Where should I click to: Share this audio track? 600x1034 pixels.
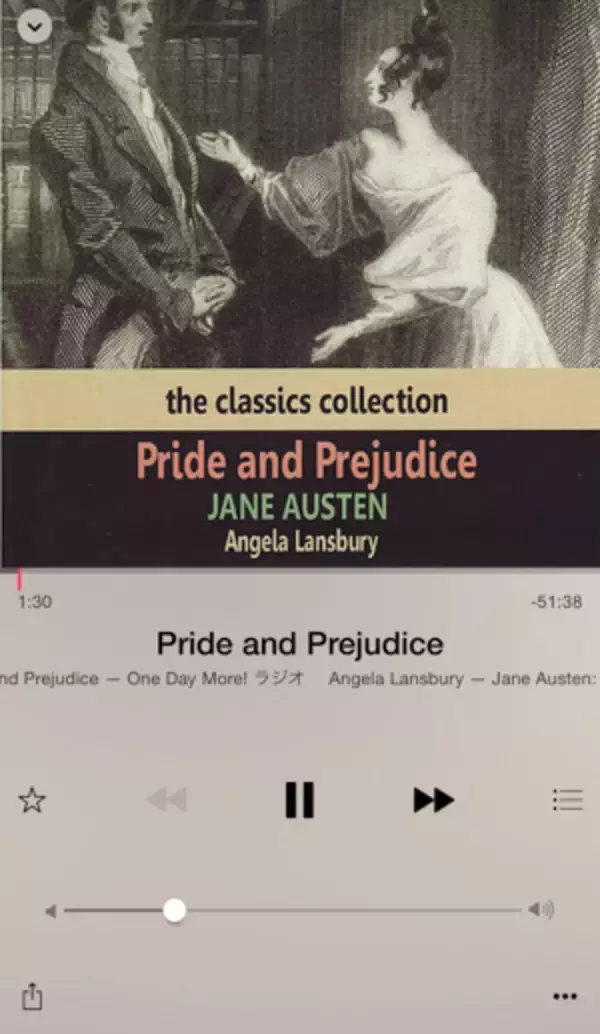pyautogui.click(x=33, y=996)
